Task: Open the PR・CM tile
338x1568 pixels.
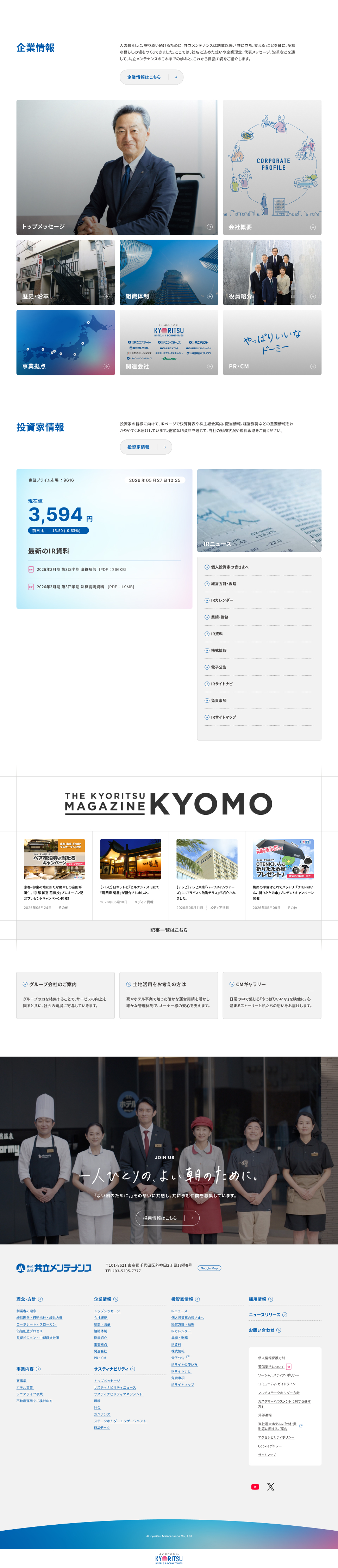Action: click(272, 342)
